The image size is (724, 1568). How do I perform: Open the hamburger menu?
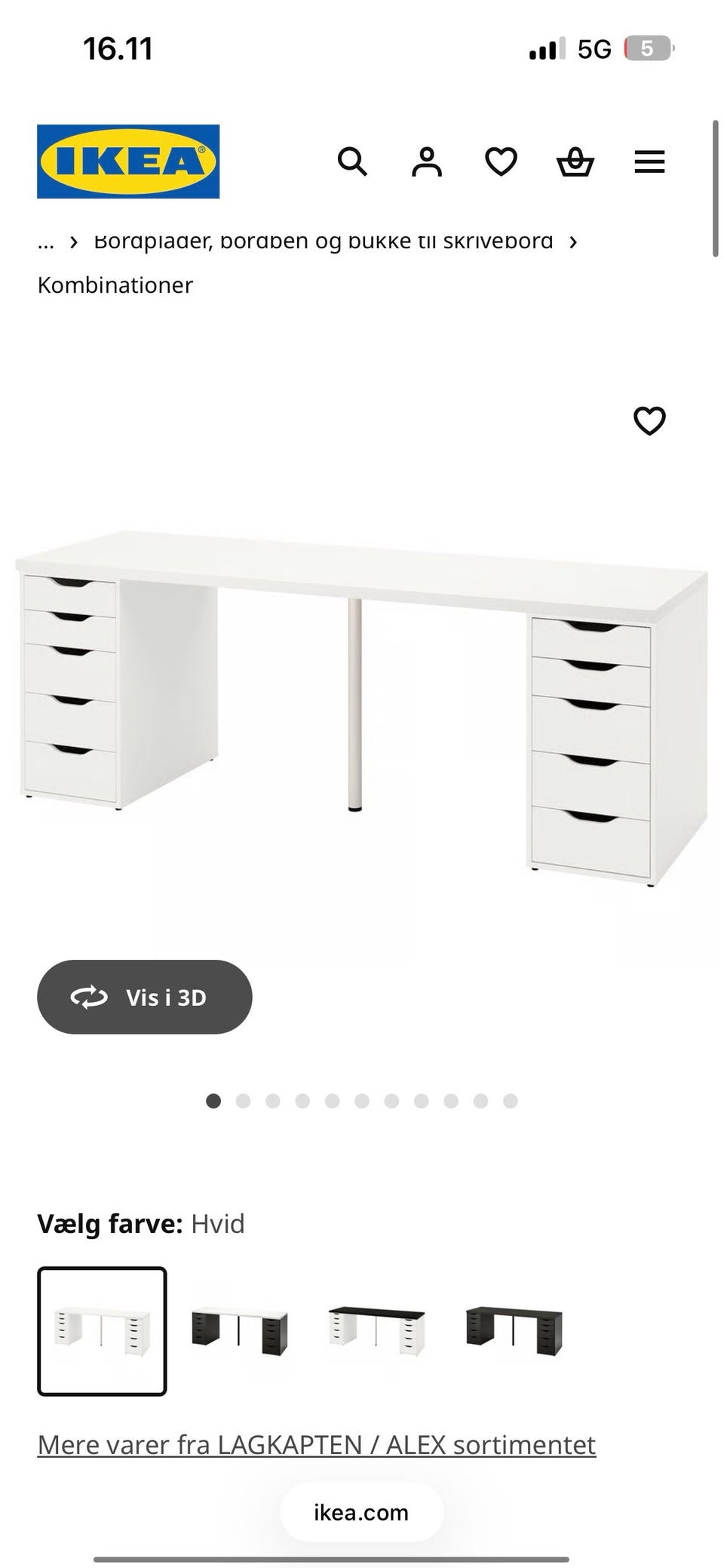[x=649, y=161]
